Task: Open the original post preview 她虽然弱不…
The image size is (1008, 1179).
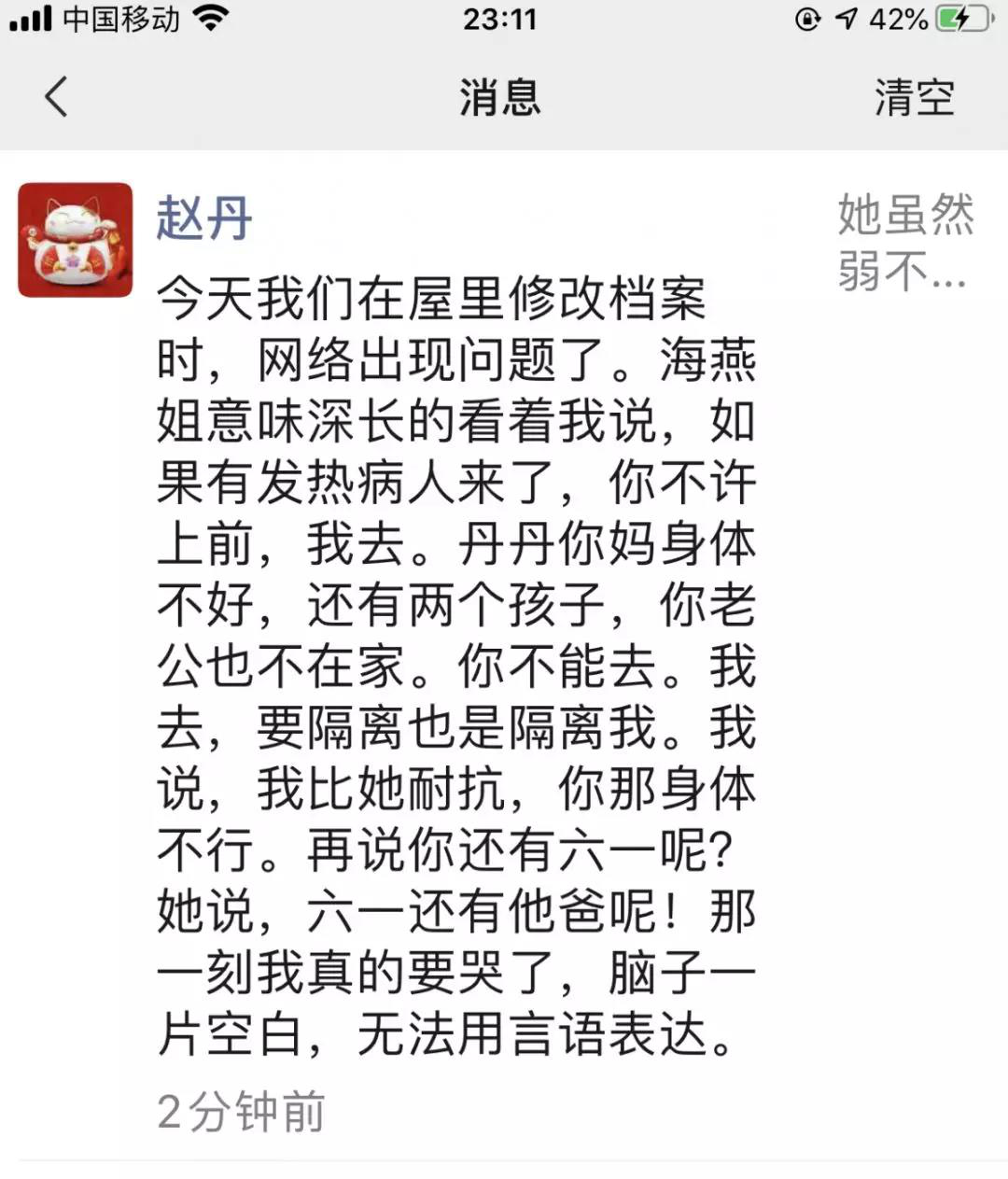Action: pos(903,243)
